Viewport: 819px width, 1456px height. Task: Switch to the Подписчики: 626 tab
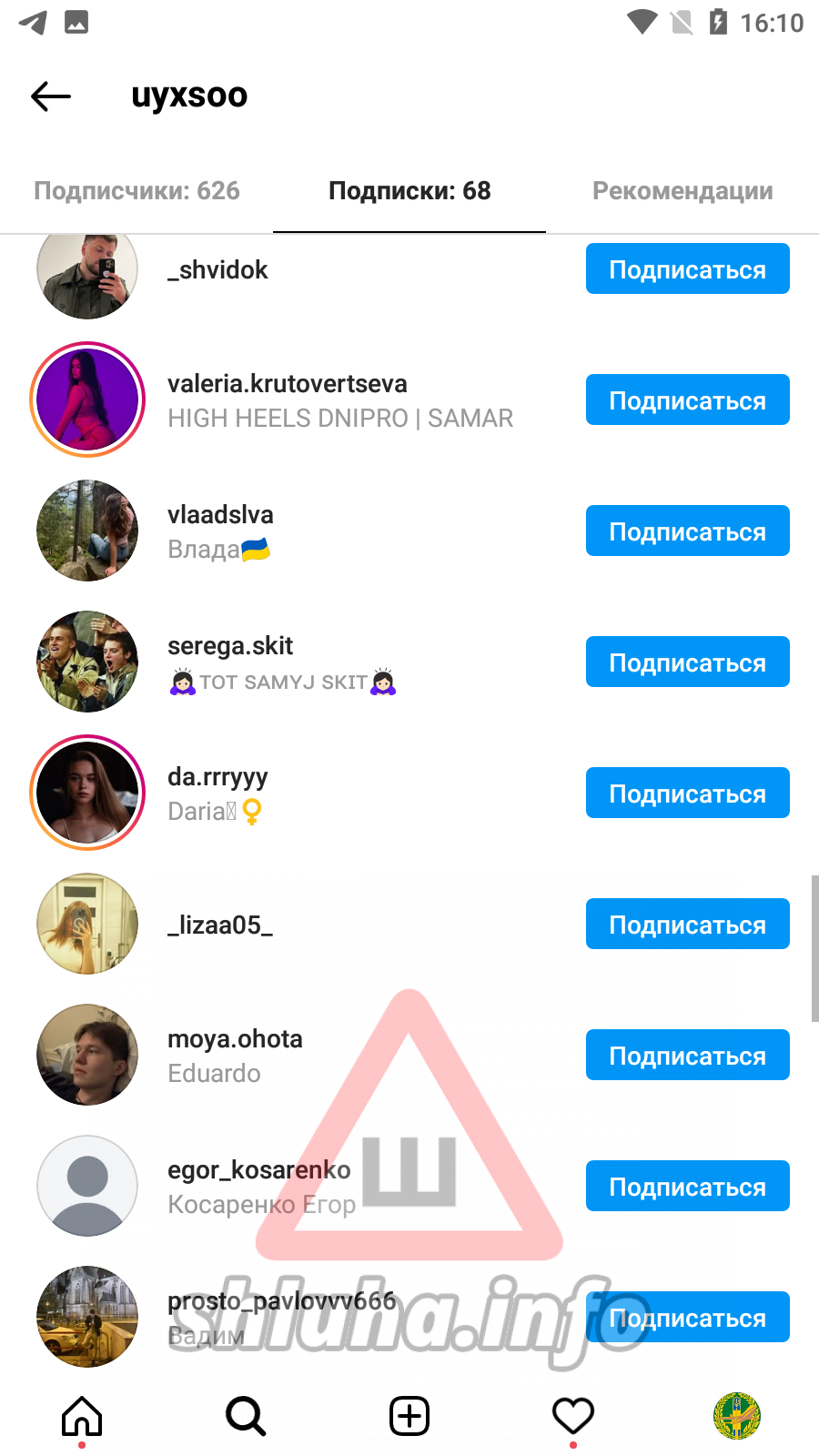pos(136,191)
